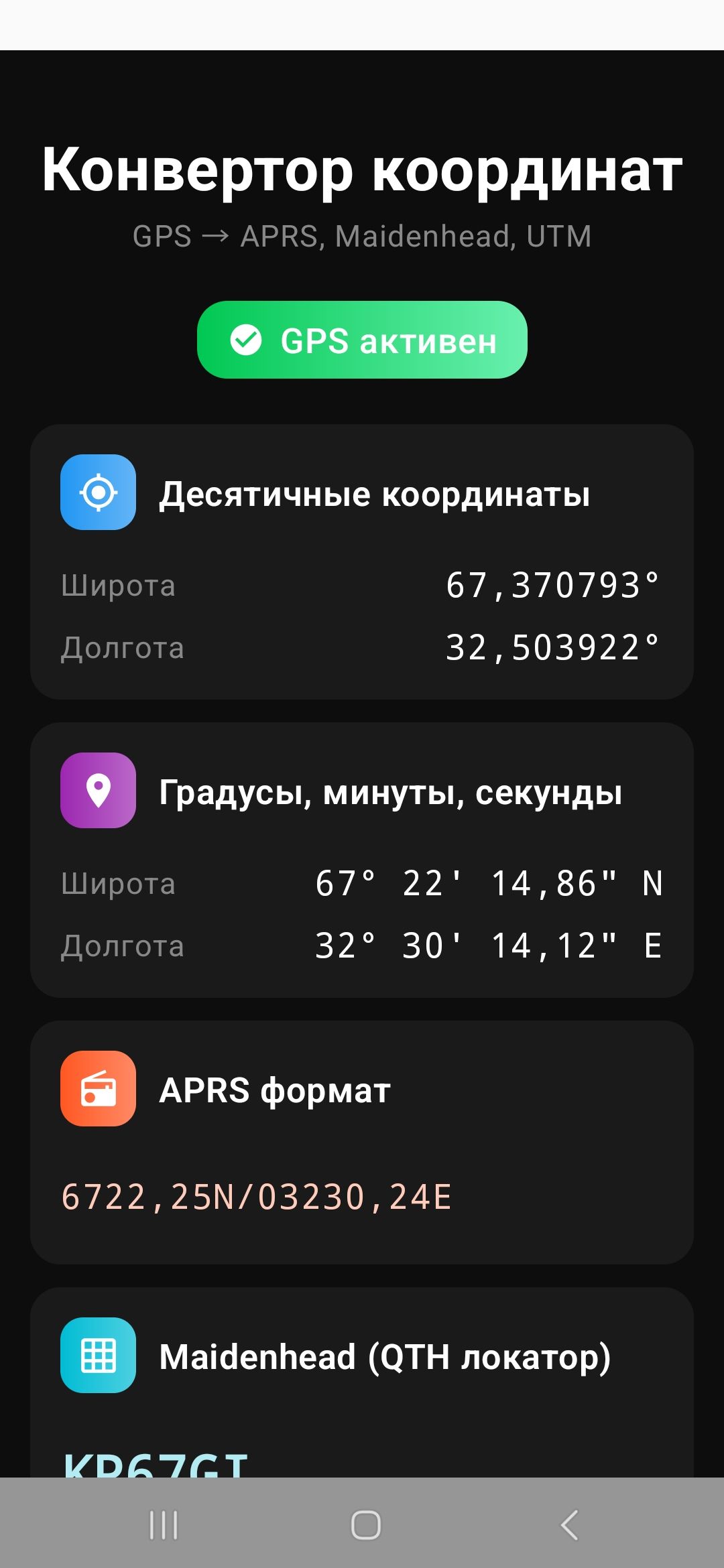Go back with the system back button

(x=569, y=1525)
